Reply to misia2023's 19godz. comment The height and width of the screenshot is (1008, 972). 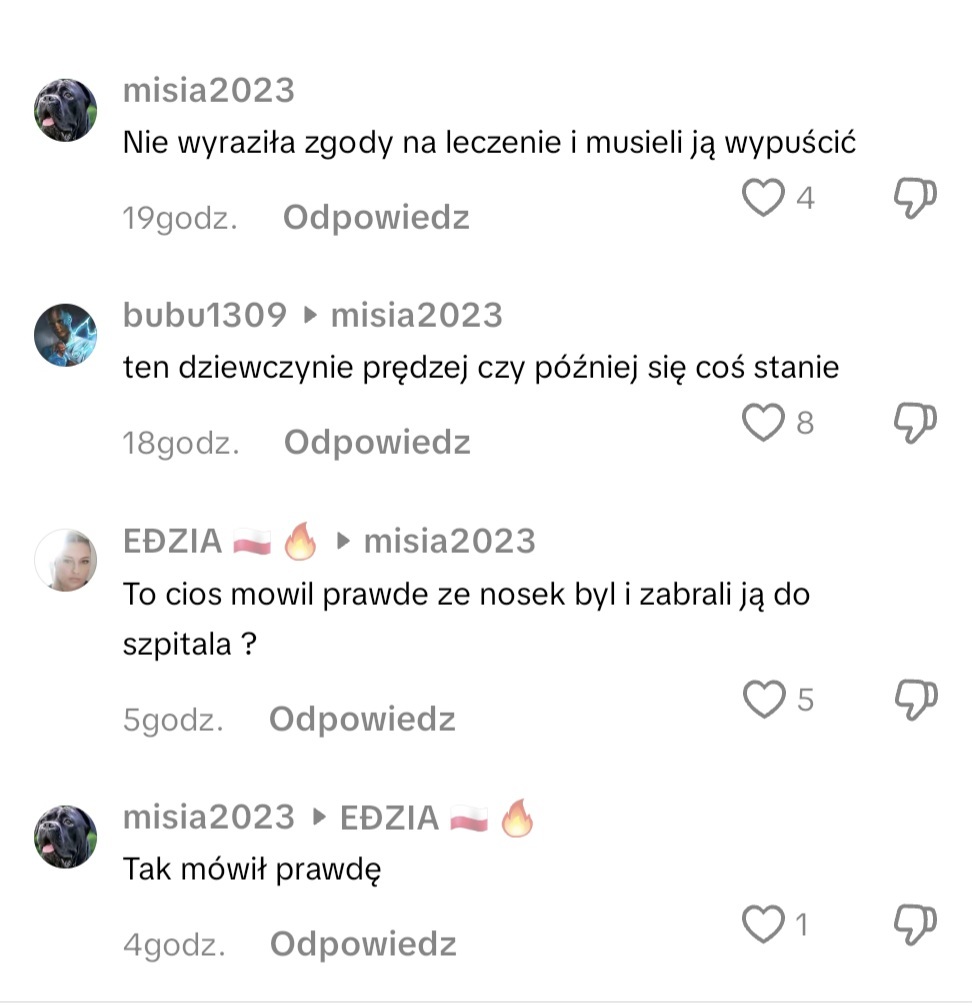pyautogui.click(x=376, y=218)
